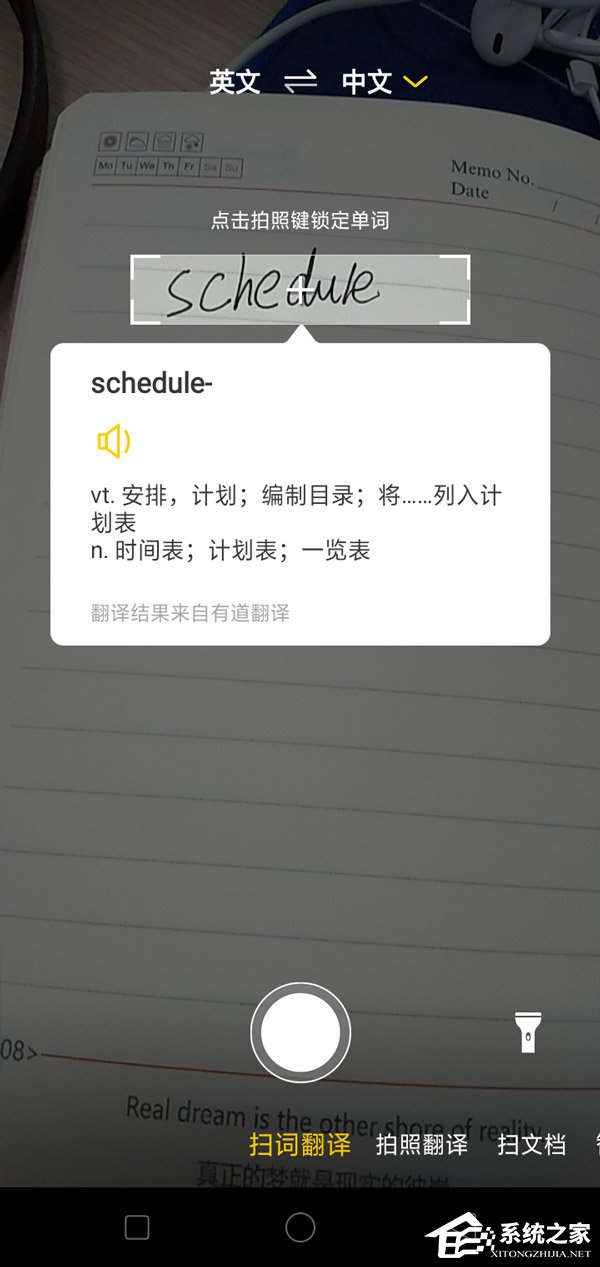Viewport: 600px width, 1267px height.
Task: Play pronunciation of schedule
Action: tap(113, 441)
